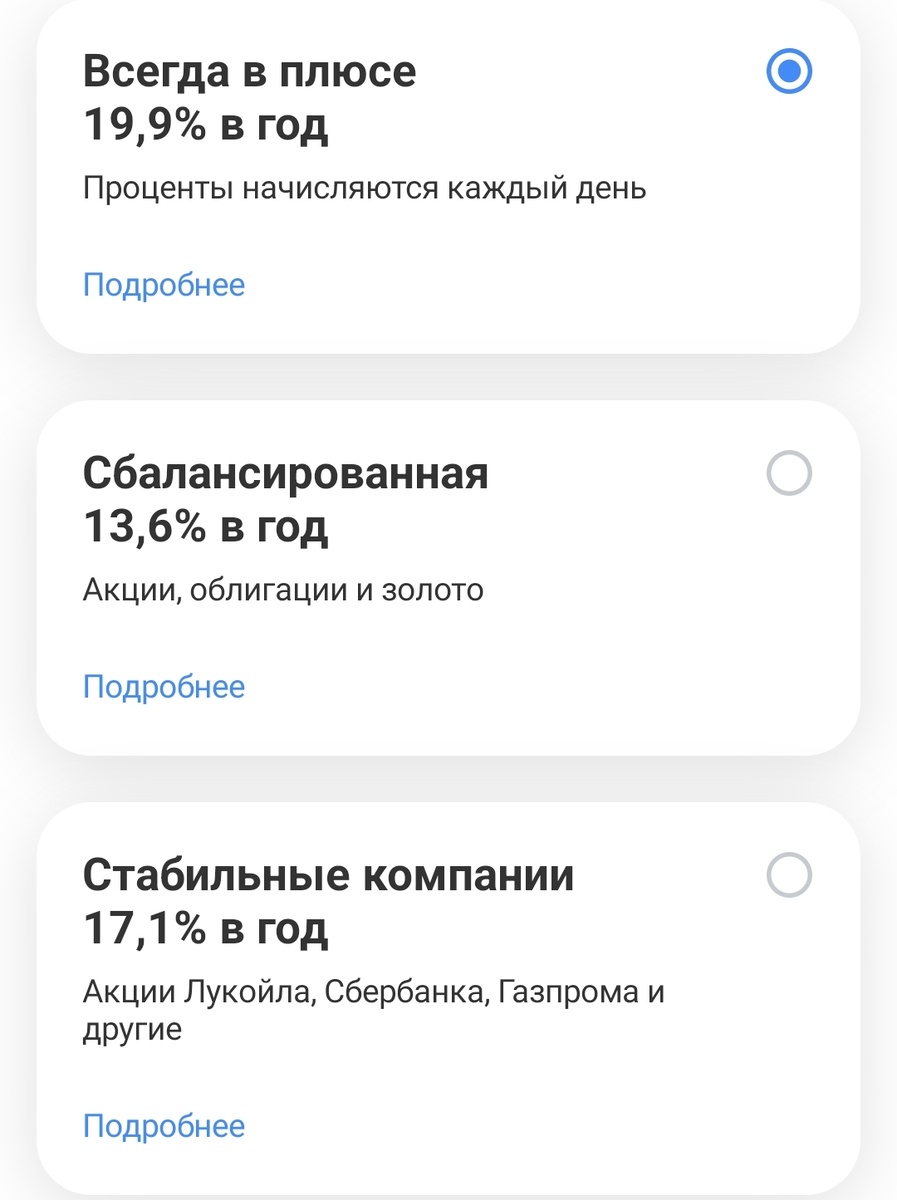
Task: Click the «Акции, облигации и золото» description
Action: pos(282,589)
